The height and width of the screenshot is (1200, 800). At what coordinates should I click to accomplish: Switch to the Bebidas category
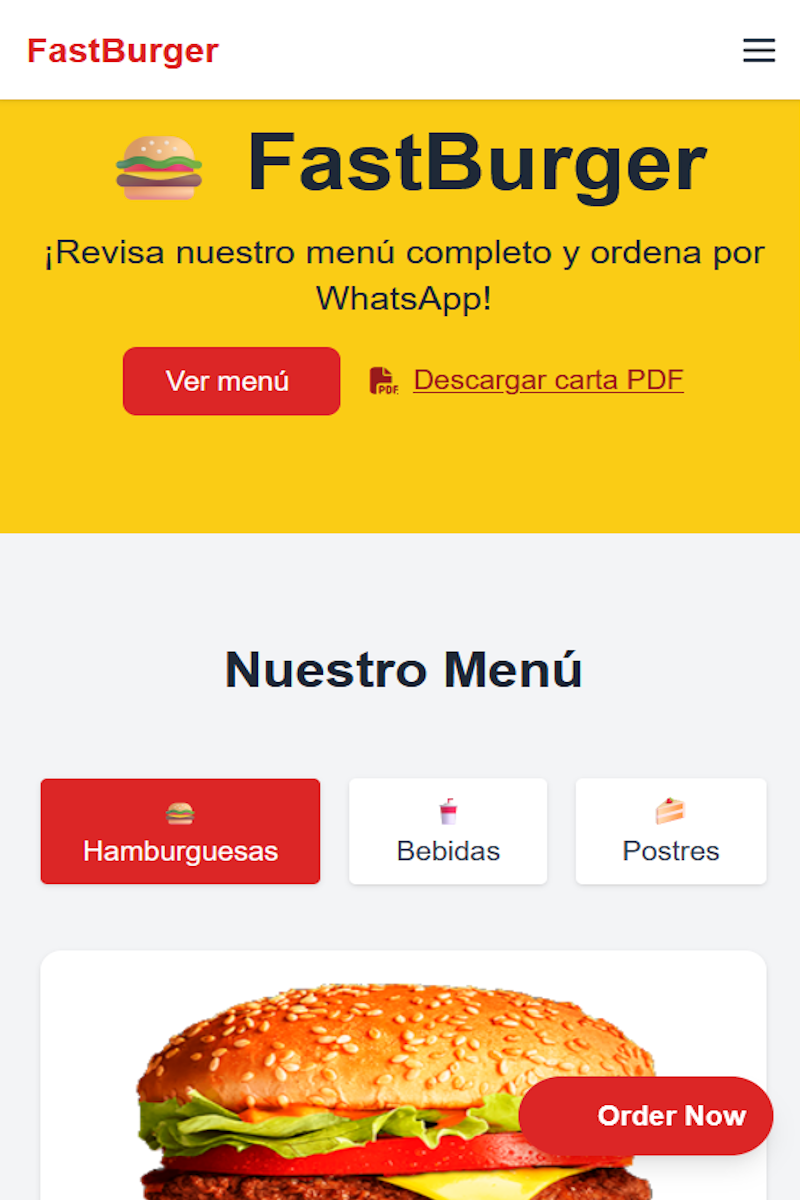447,831
